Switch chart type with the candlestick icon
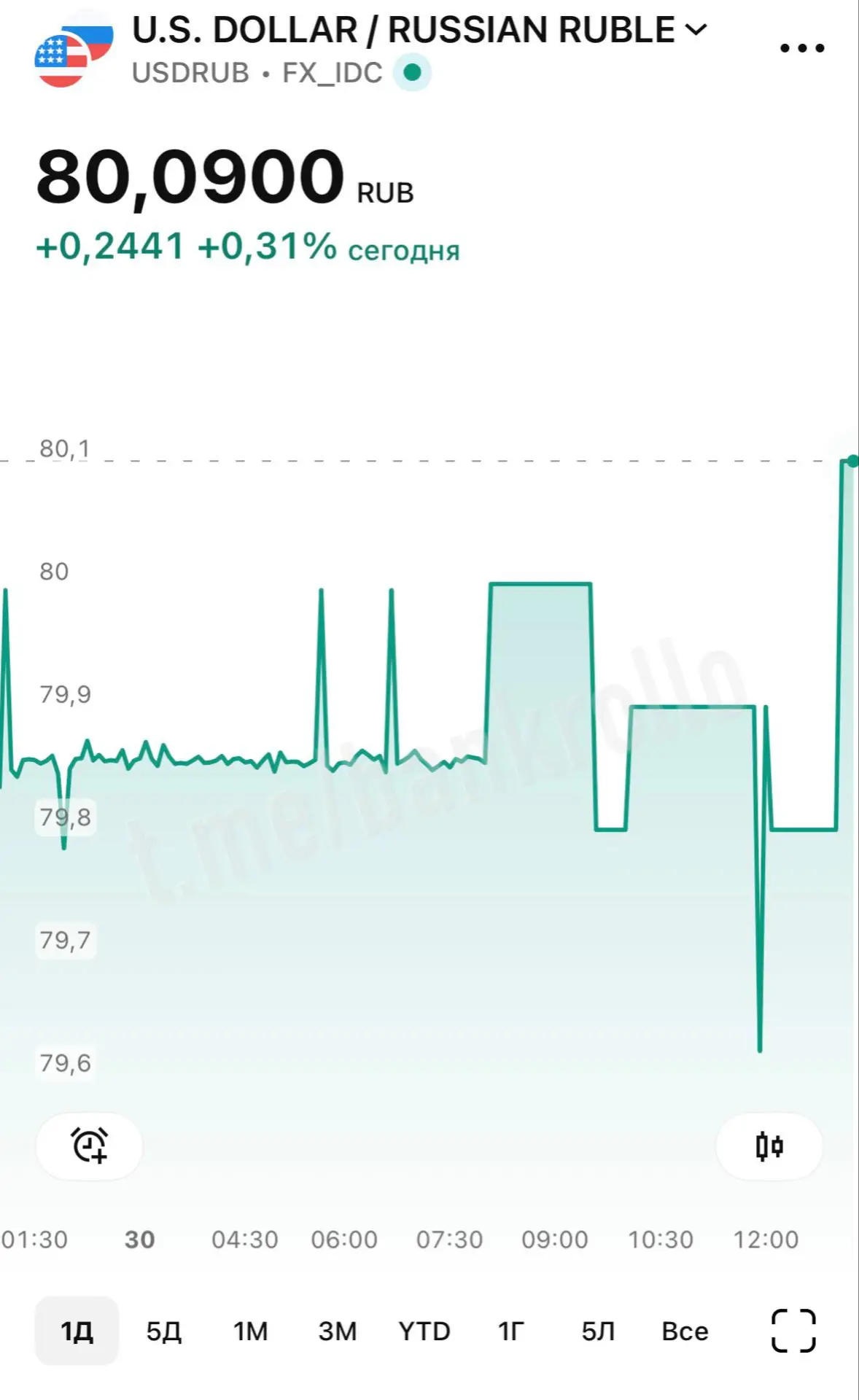The height and width of the screenshot is (1400, 859). pyautogui.click(x=769, y=1146)
